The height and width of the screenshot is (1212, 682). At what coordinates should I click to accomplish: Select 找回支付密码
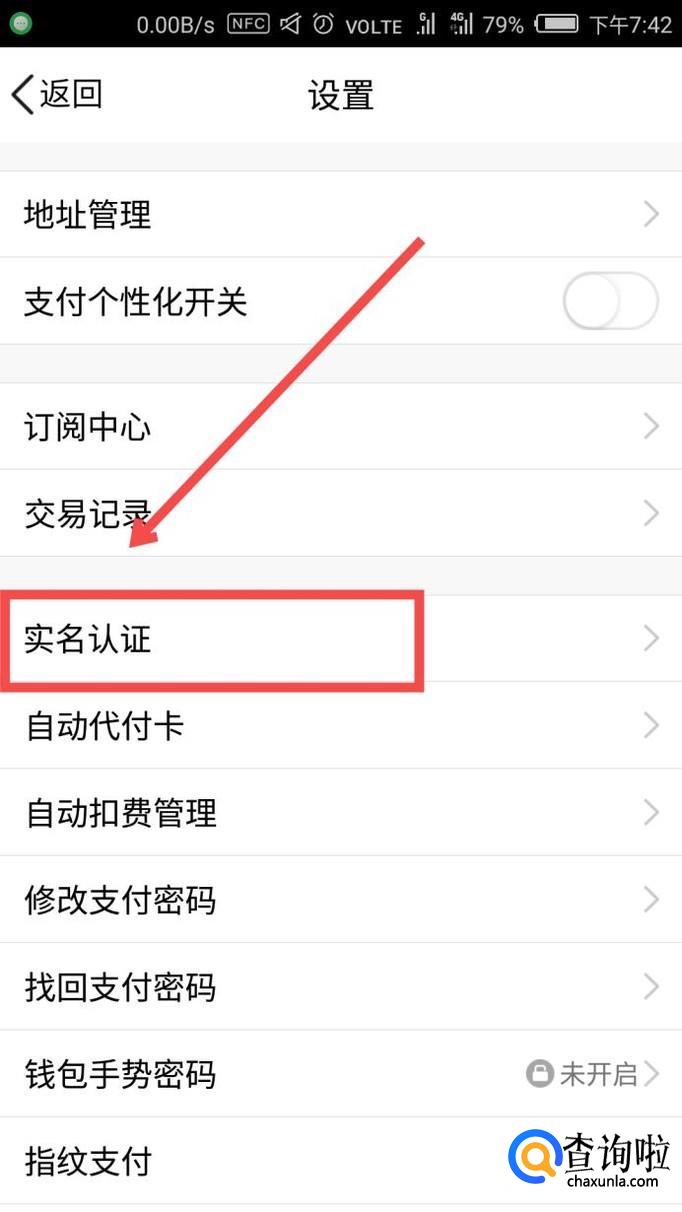coord(341,987)
